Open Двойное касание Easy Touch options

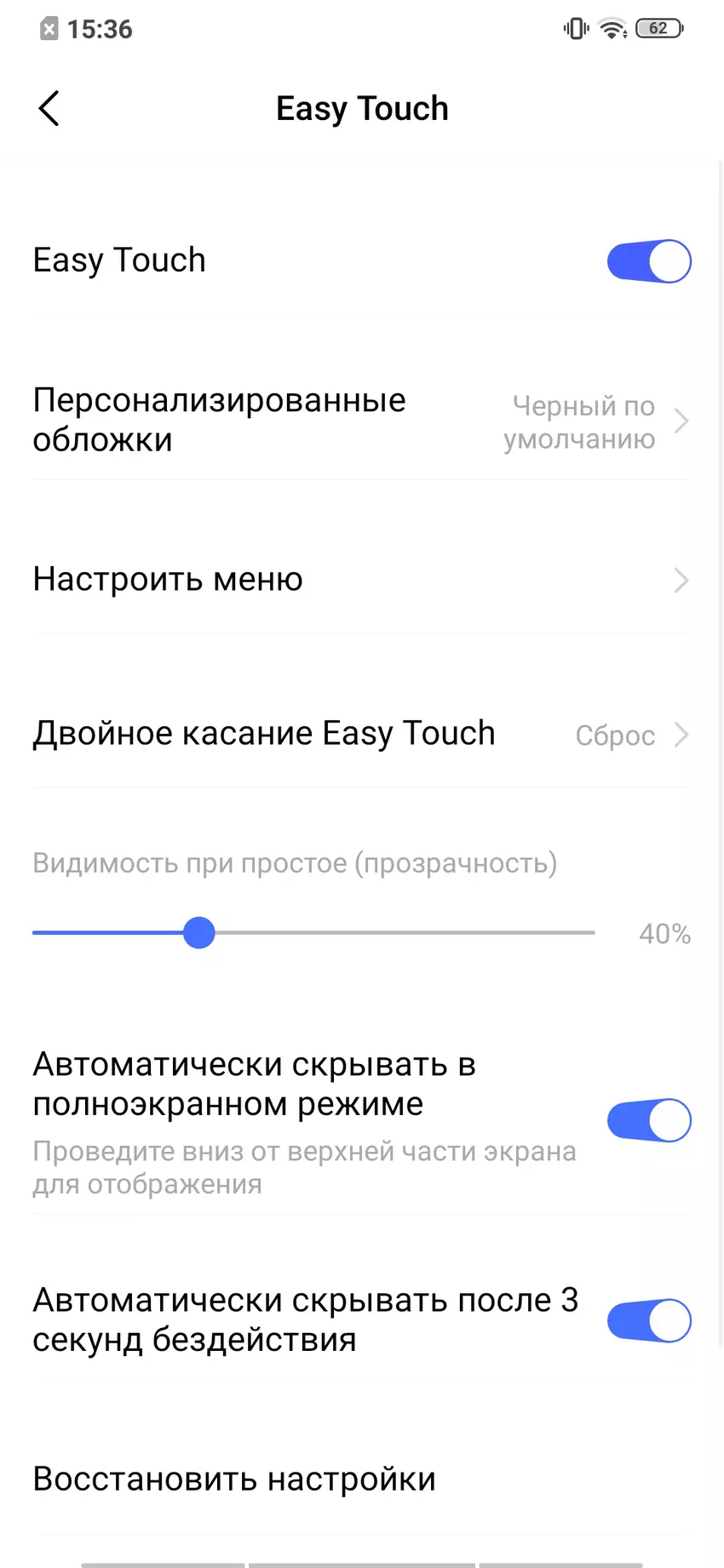coord(361,734)
